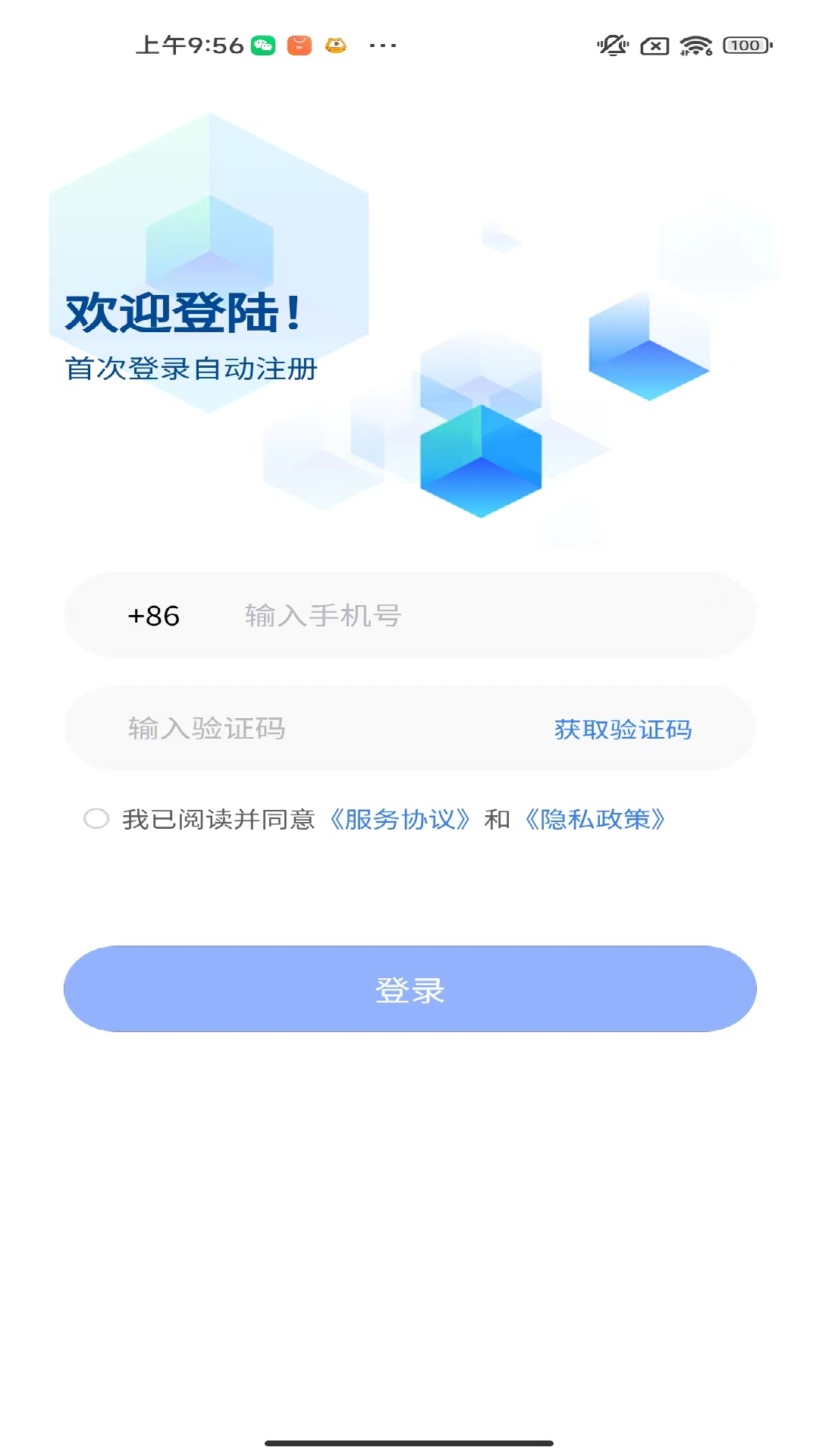Open the WeChat notification icon
This screenshot has height=1456, width=819.
(261, 45)
